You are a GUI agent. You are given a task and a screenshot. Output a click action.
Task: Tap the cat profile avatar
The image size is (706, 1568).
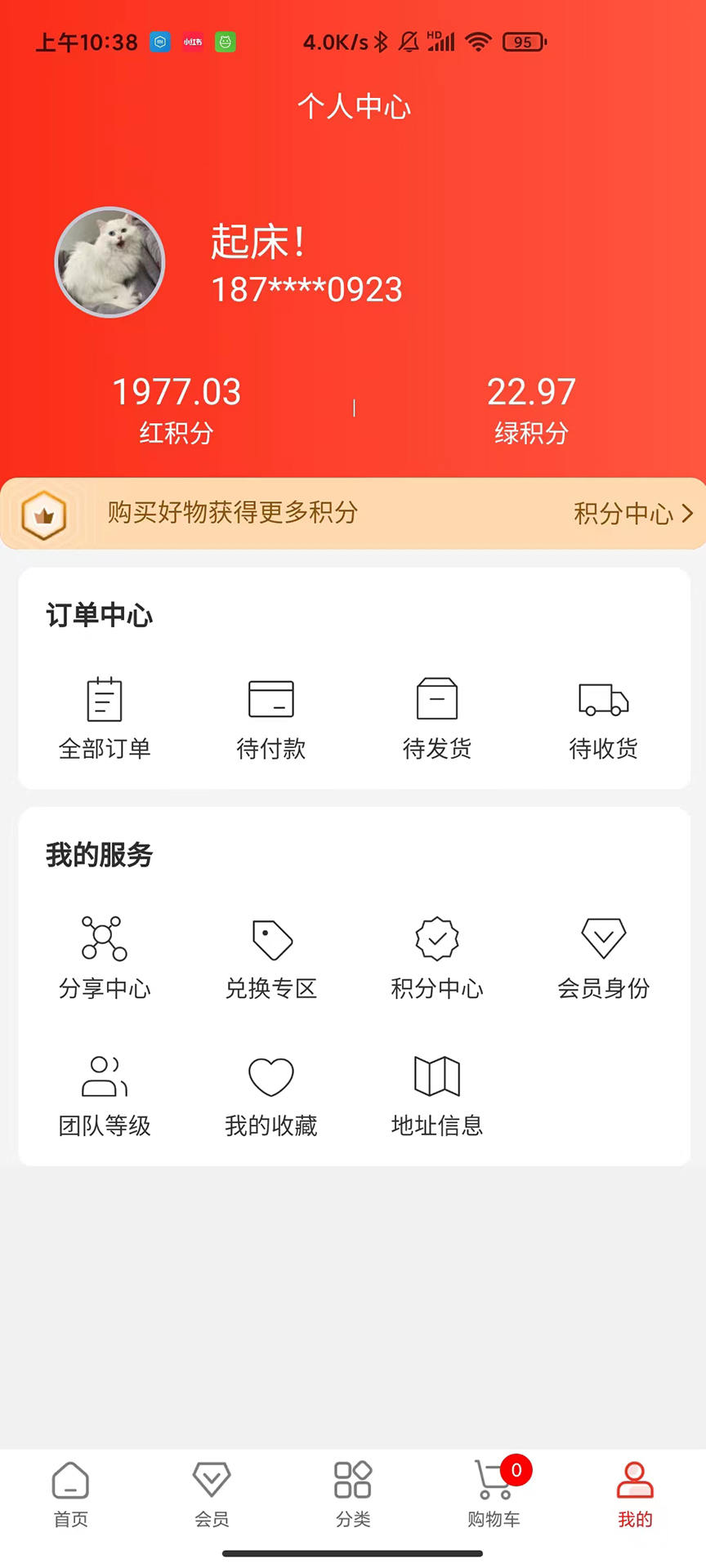109,262
